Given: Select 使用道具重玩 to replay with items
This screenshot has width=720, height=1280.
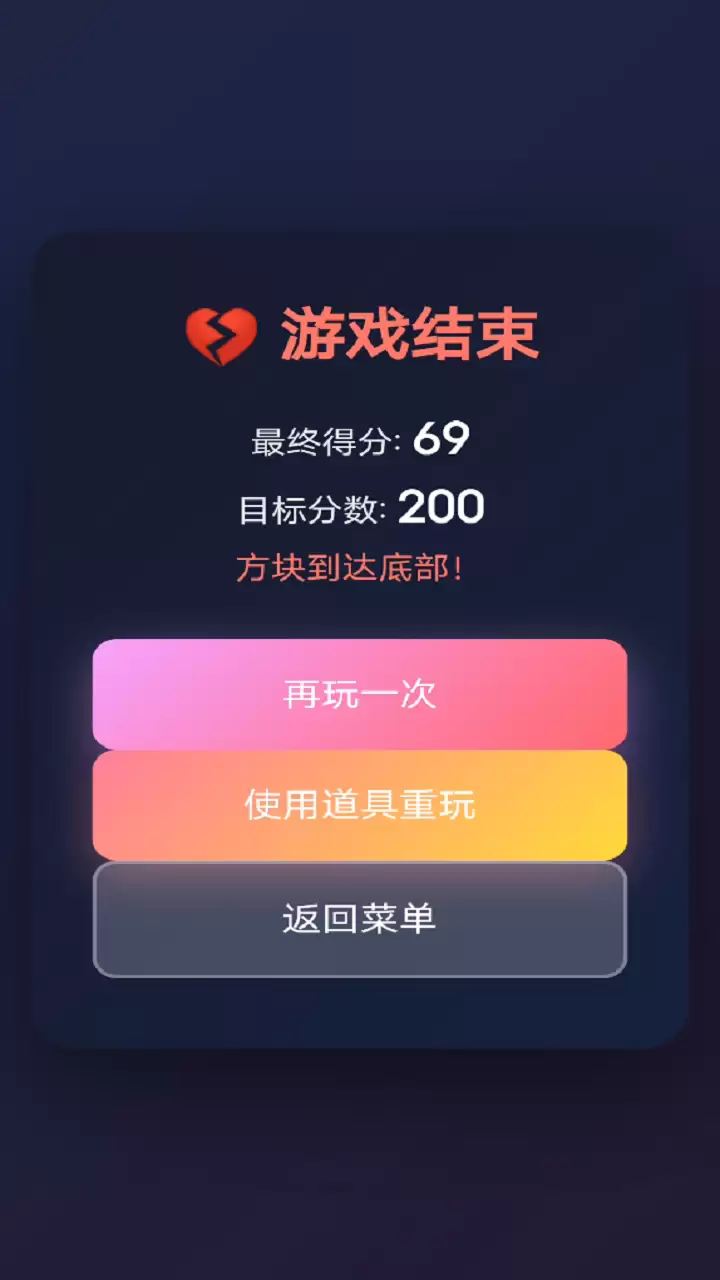Looking at the screenshot, I should click(x=360, y=805).
